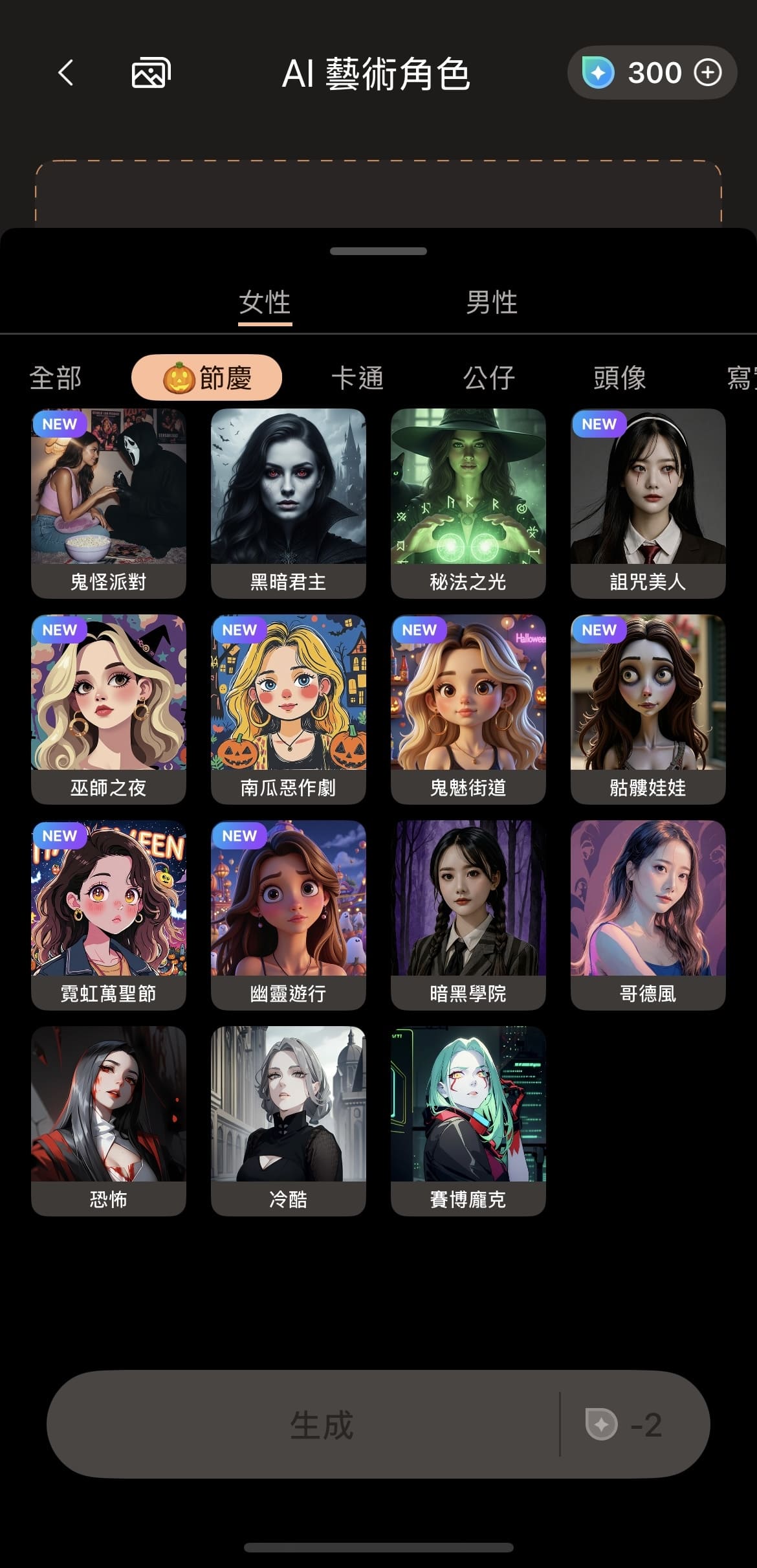Viewport: 757px width, 1568px height.
Task: Switch to the 公仔 category
Action: click(x=489, y=378)
